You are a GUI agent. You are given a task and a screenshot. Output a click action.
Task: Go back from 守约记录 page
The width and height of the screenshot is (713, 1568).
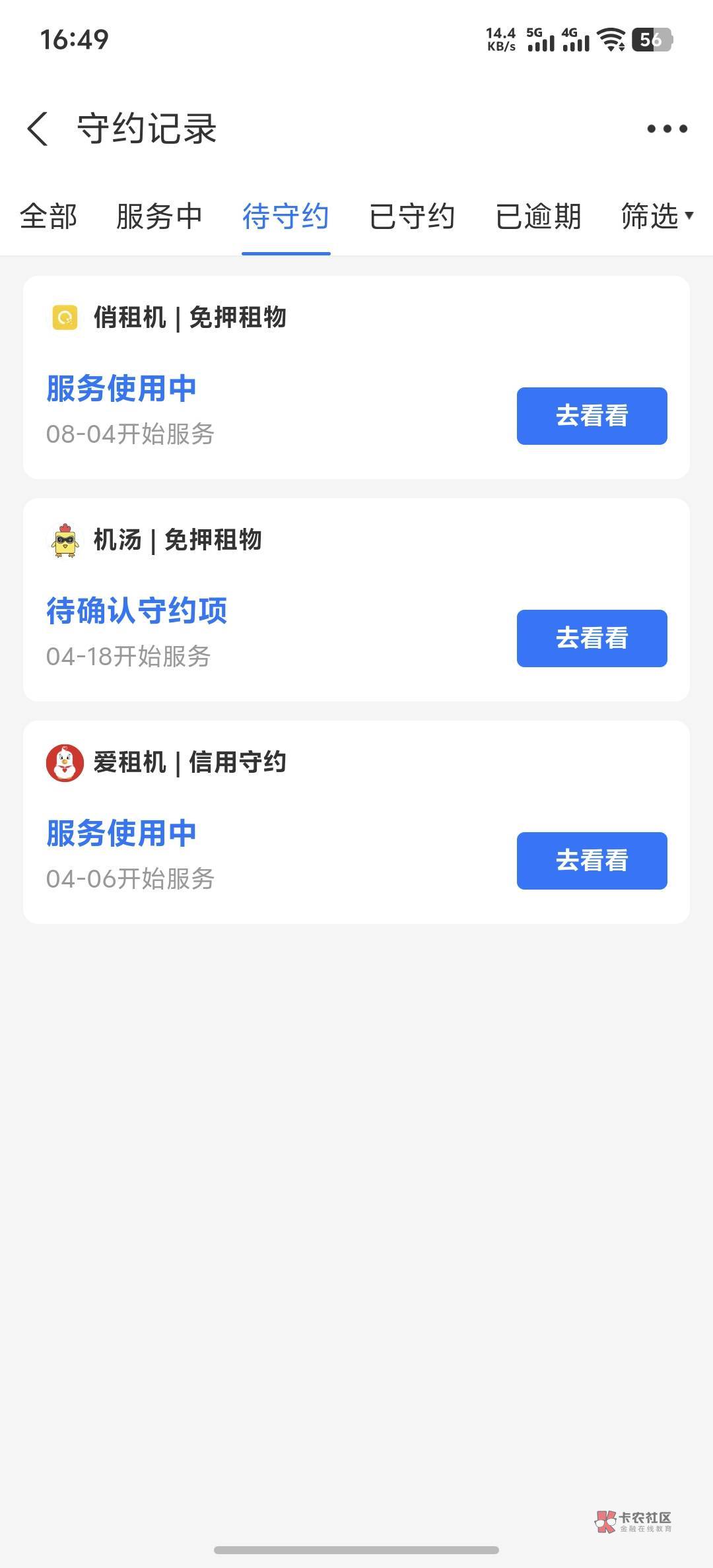38,129
